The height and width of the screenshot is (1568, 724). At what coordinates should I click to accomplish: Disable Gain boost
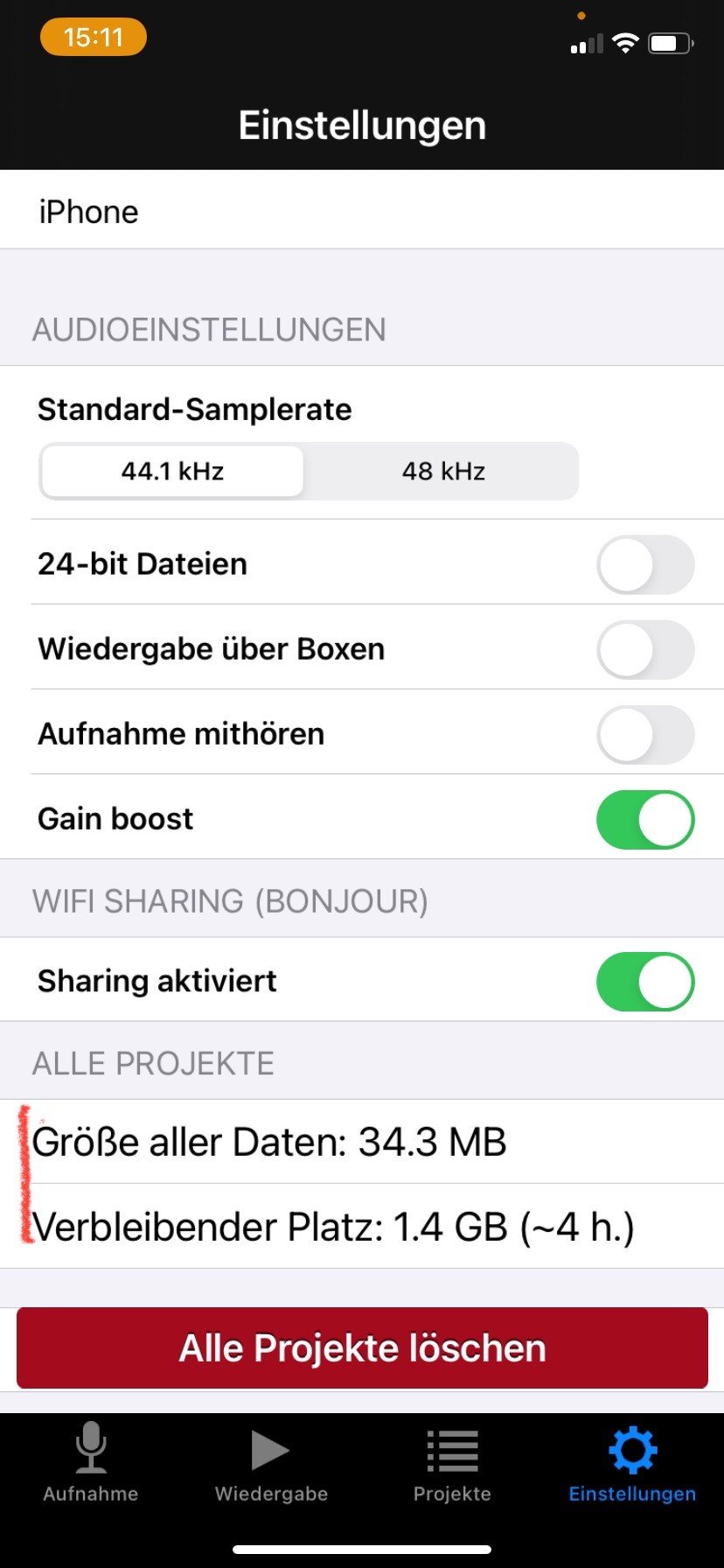click(645, 819)
